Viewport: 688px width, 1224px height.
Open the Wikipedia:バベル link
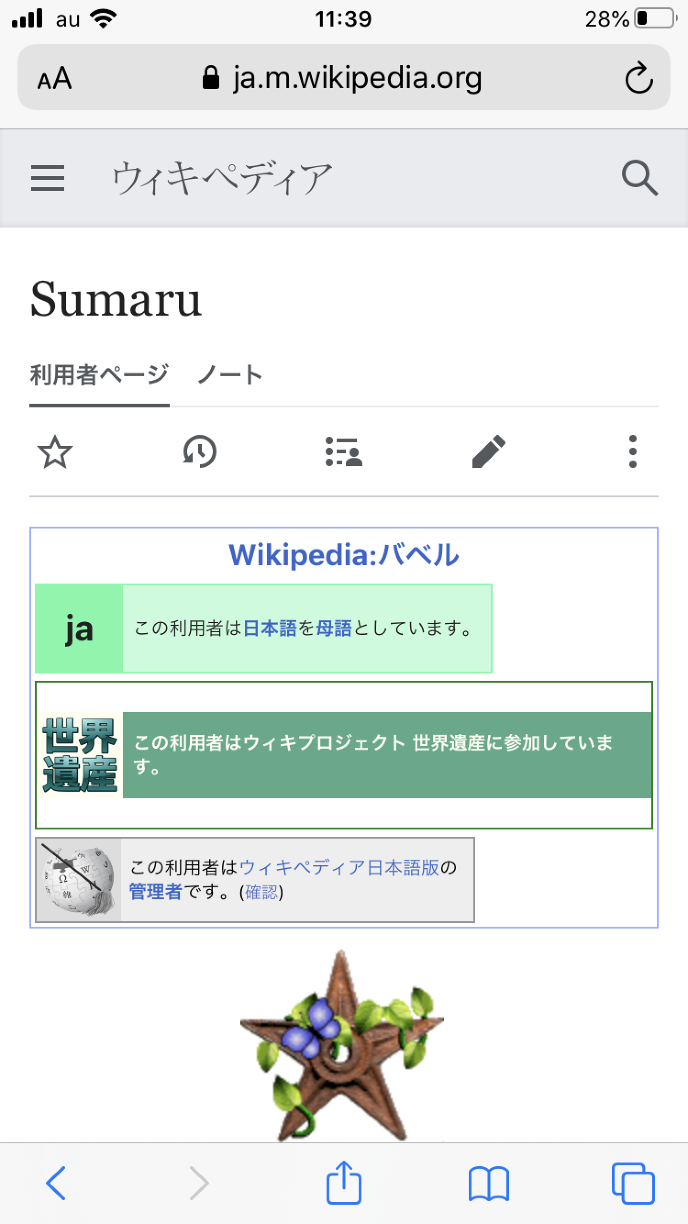(x=343, y=554)
